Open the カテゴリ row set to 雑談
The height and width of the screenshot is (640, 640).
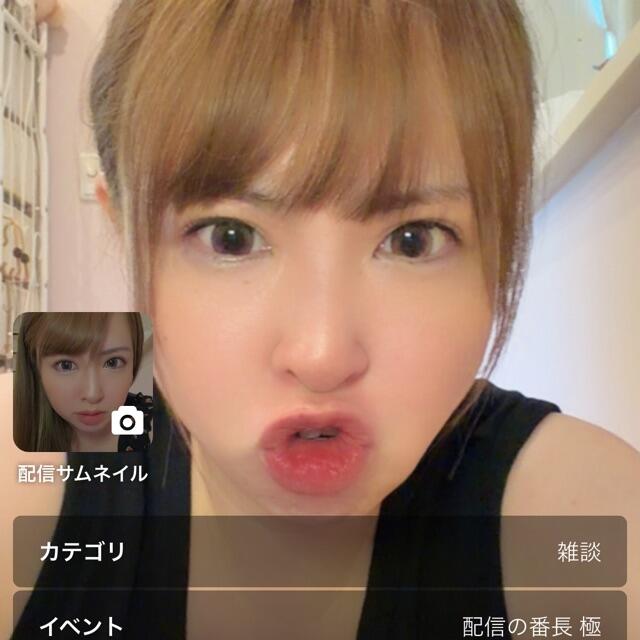320,551
